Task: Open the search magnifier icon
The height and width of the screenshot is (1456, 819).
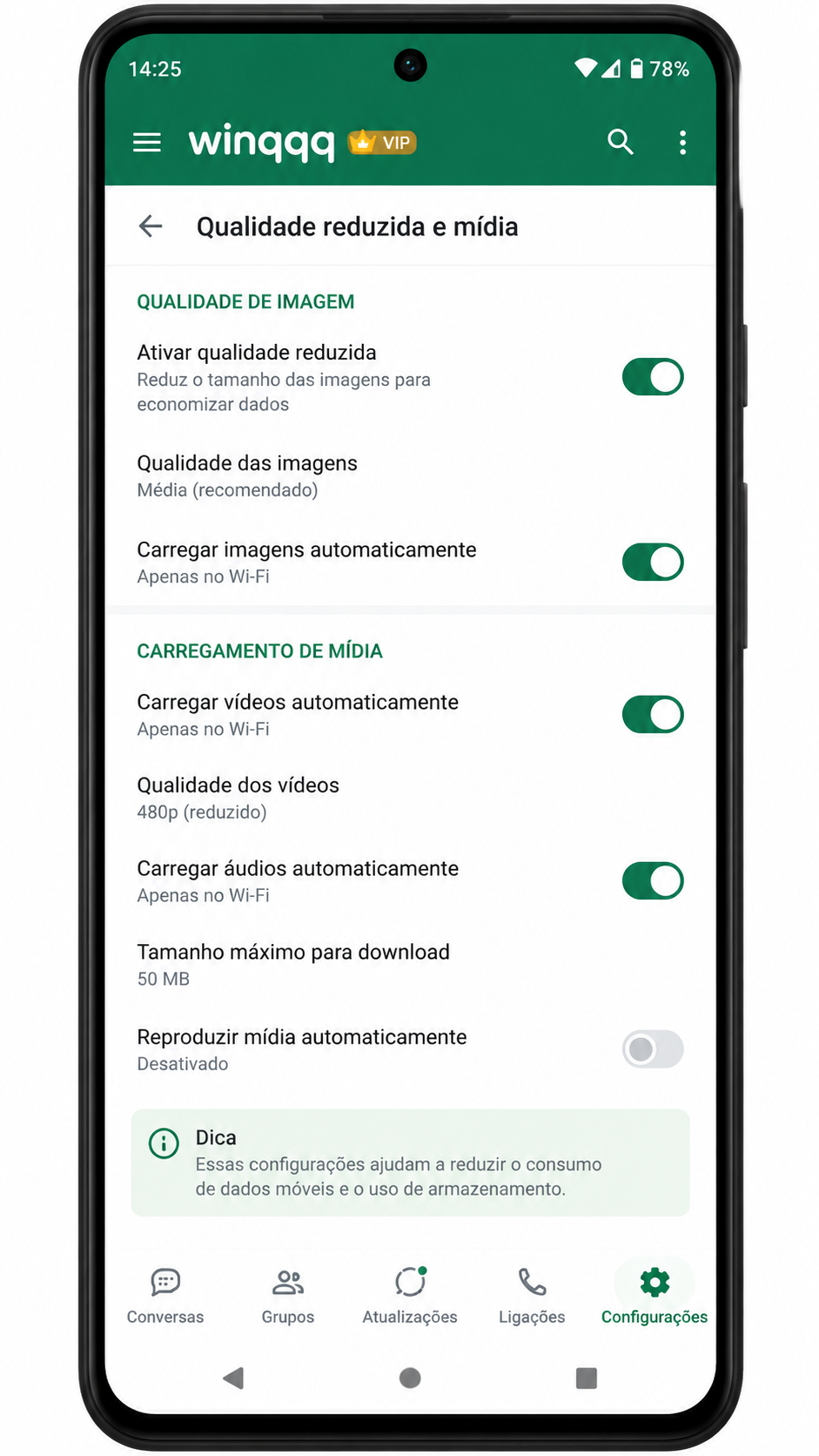Action: 620,141
